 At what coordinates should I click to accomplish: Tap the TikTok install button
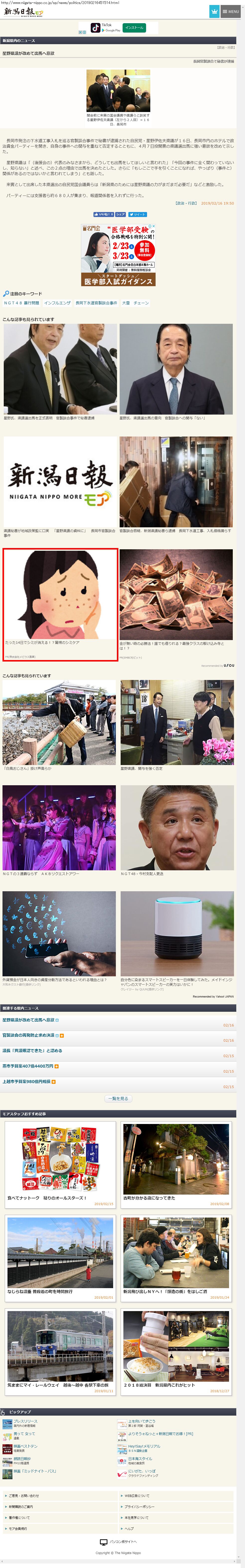pyautogui.click(x=134, y=27)
